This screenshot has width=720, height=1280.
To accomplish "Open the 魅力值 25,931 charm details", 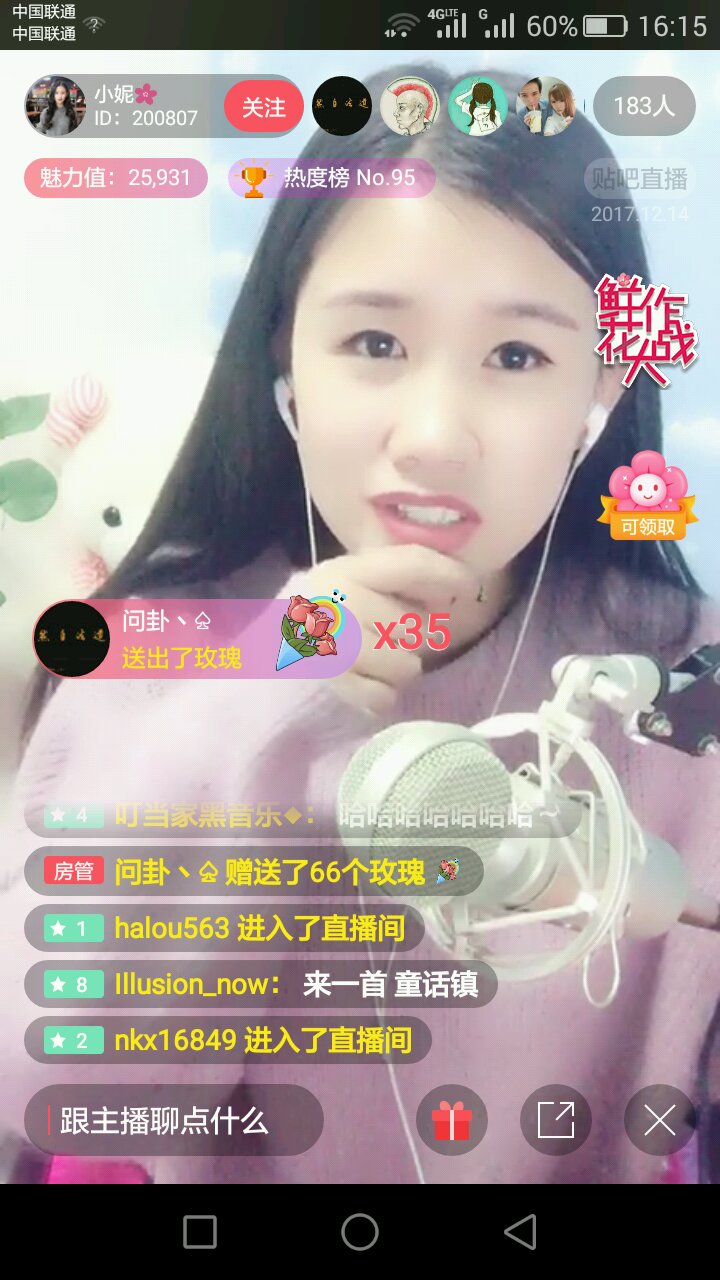I will 115,179.
